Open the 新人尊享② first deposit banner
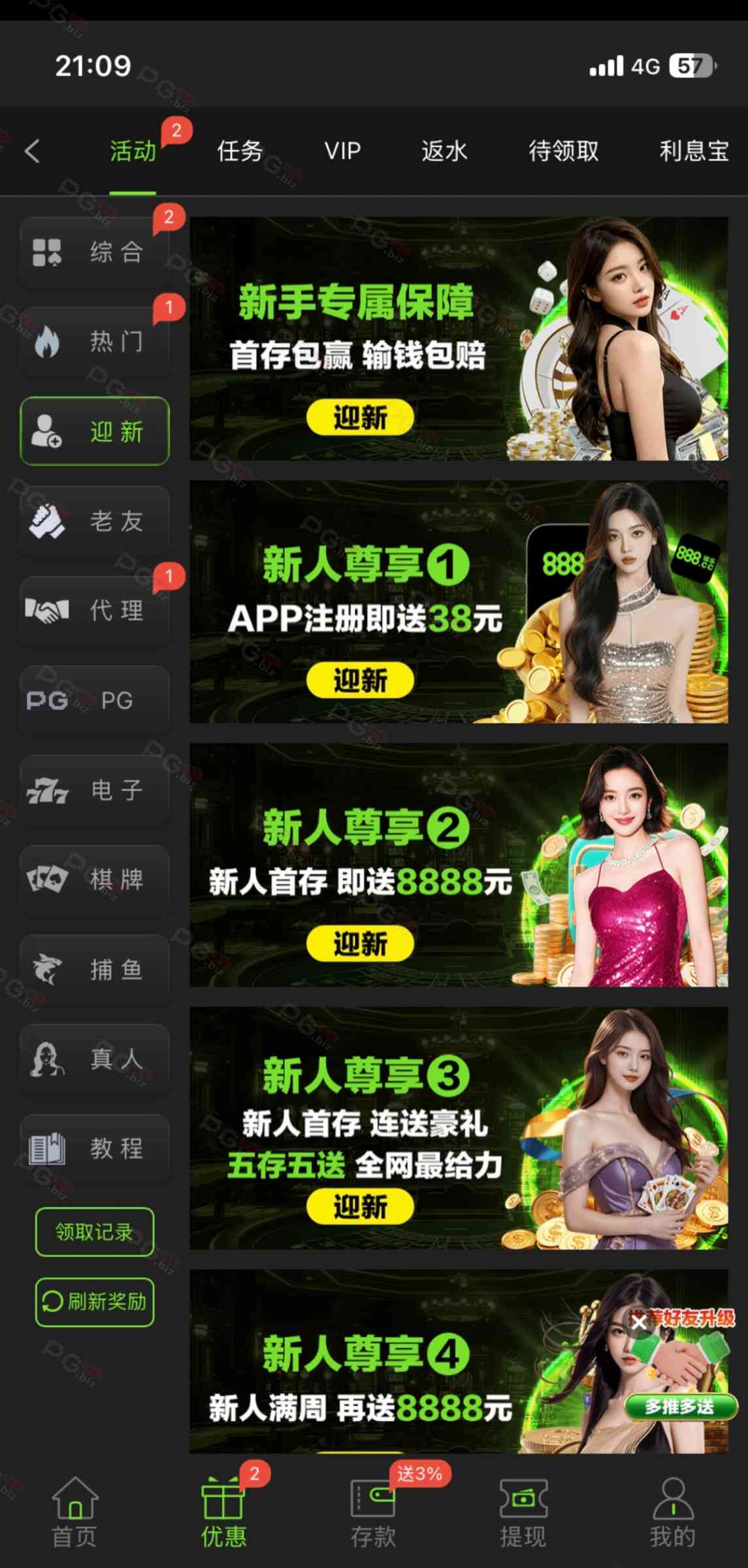The height and width of the screenshot is (1568, 748). coord(459,865)
